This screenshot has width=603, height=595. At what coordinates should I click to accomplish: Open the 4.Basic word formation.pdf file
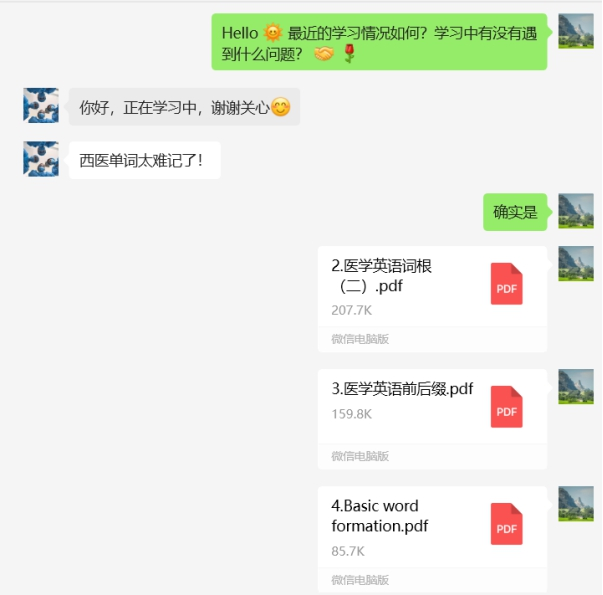431,527
